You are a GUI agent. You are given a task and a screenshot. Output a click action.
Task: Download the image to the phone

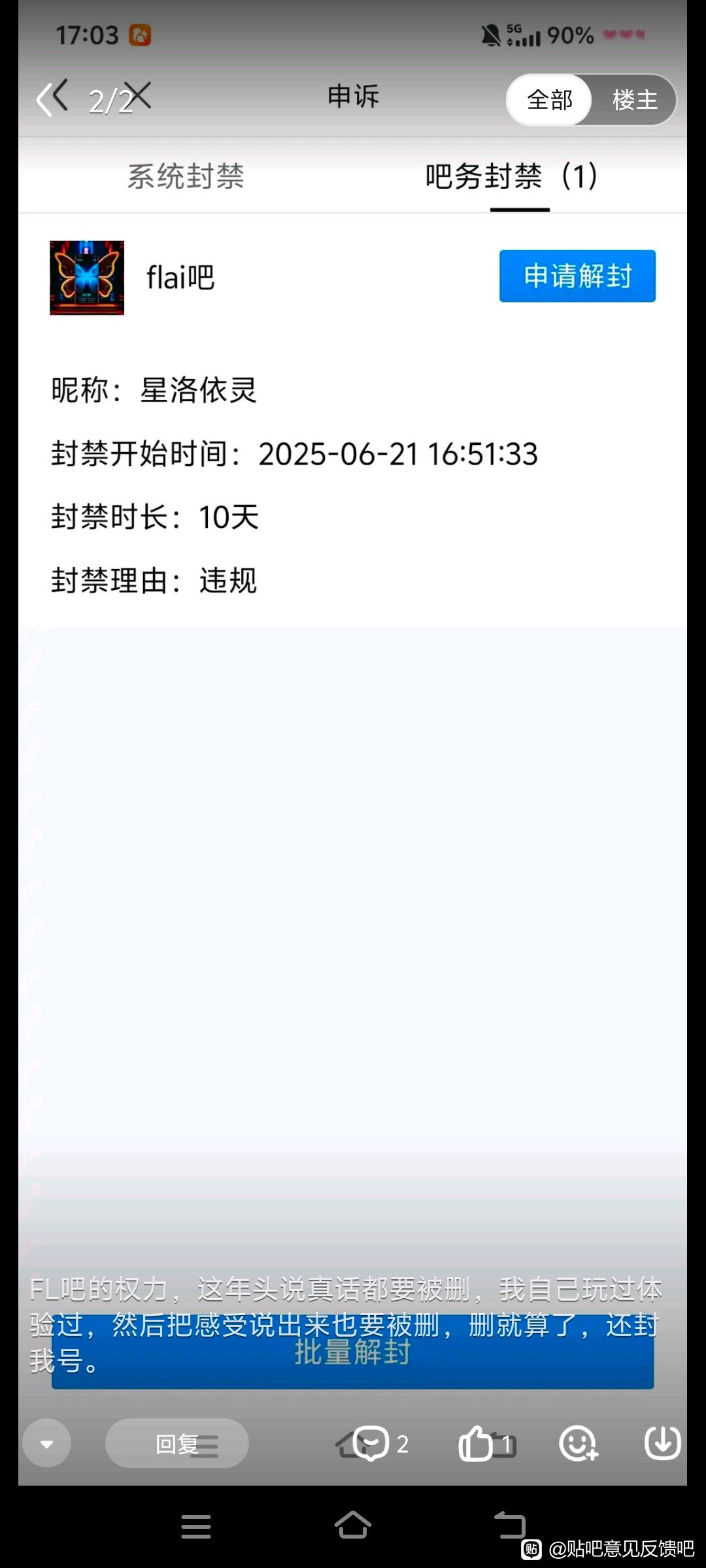point(662,1442)
